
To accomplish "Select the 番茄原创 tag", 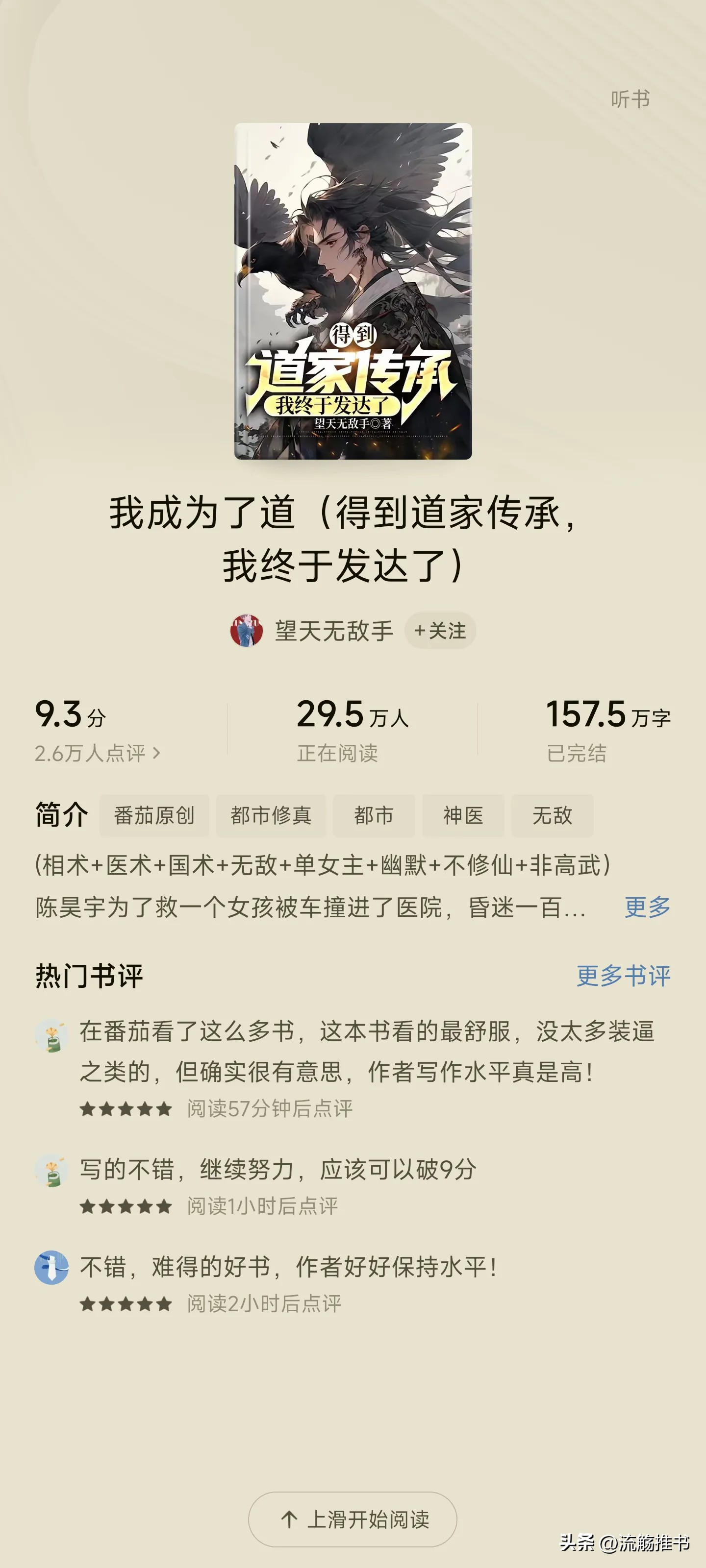I will (154, 815).
